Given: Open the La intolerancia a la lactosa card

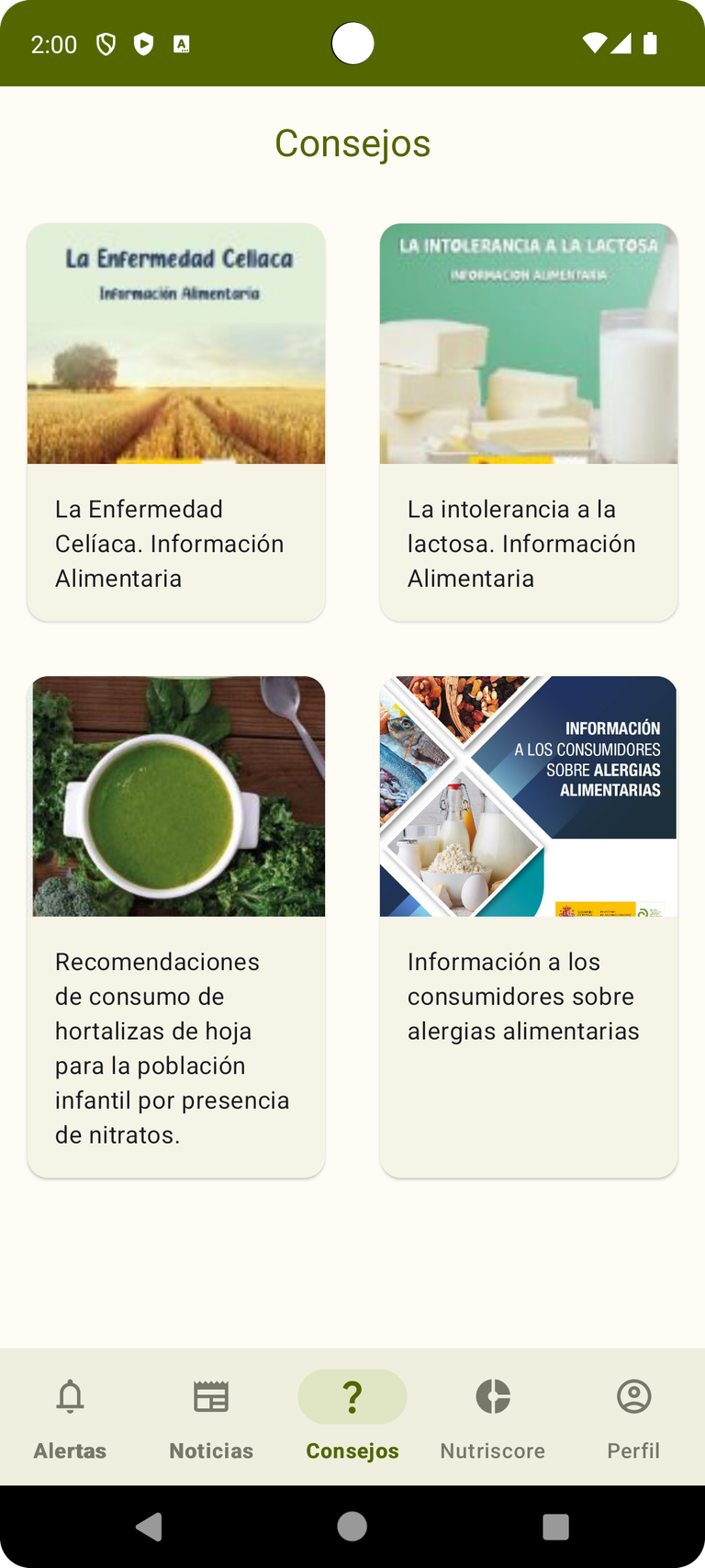Looking at the screenshot, I should click(x=529, y=423).
